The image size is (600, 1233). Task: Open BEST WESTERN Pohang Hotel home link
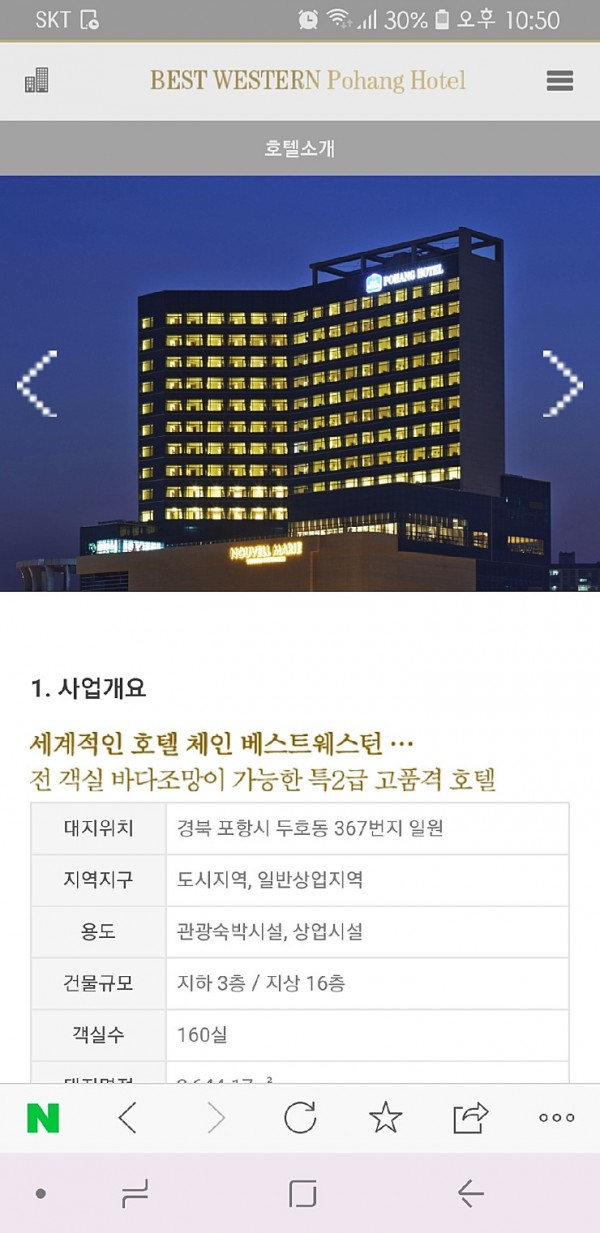307,81
